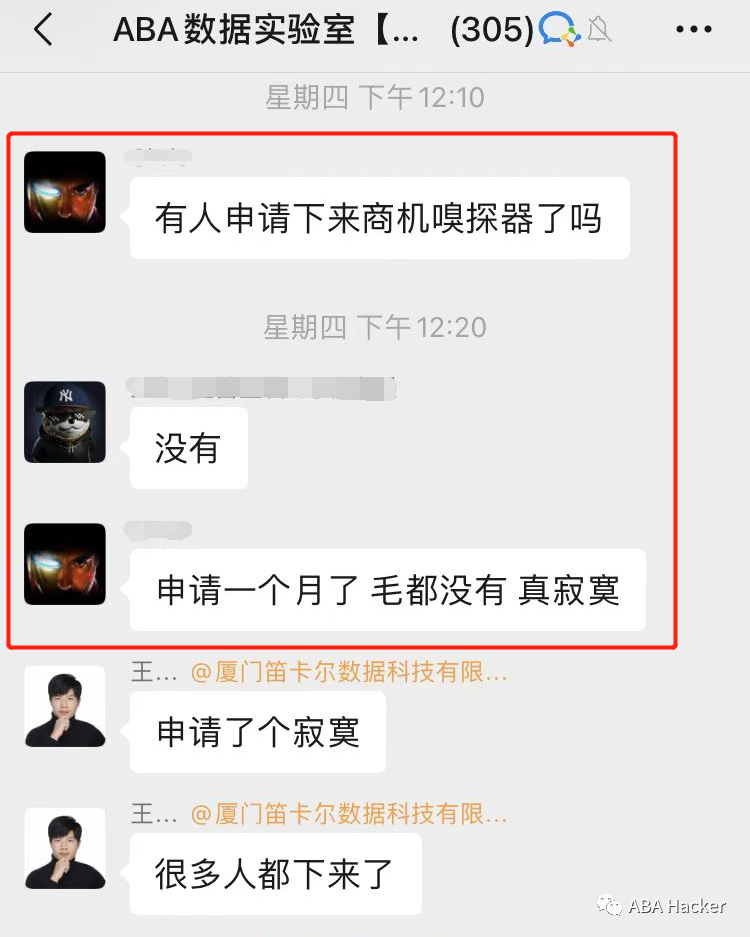Tap avatar beside 很多人都下来了
The image size is (750, 937).
pyautogui.click(x=65, y=848)
